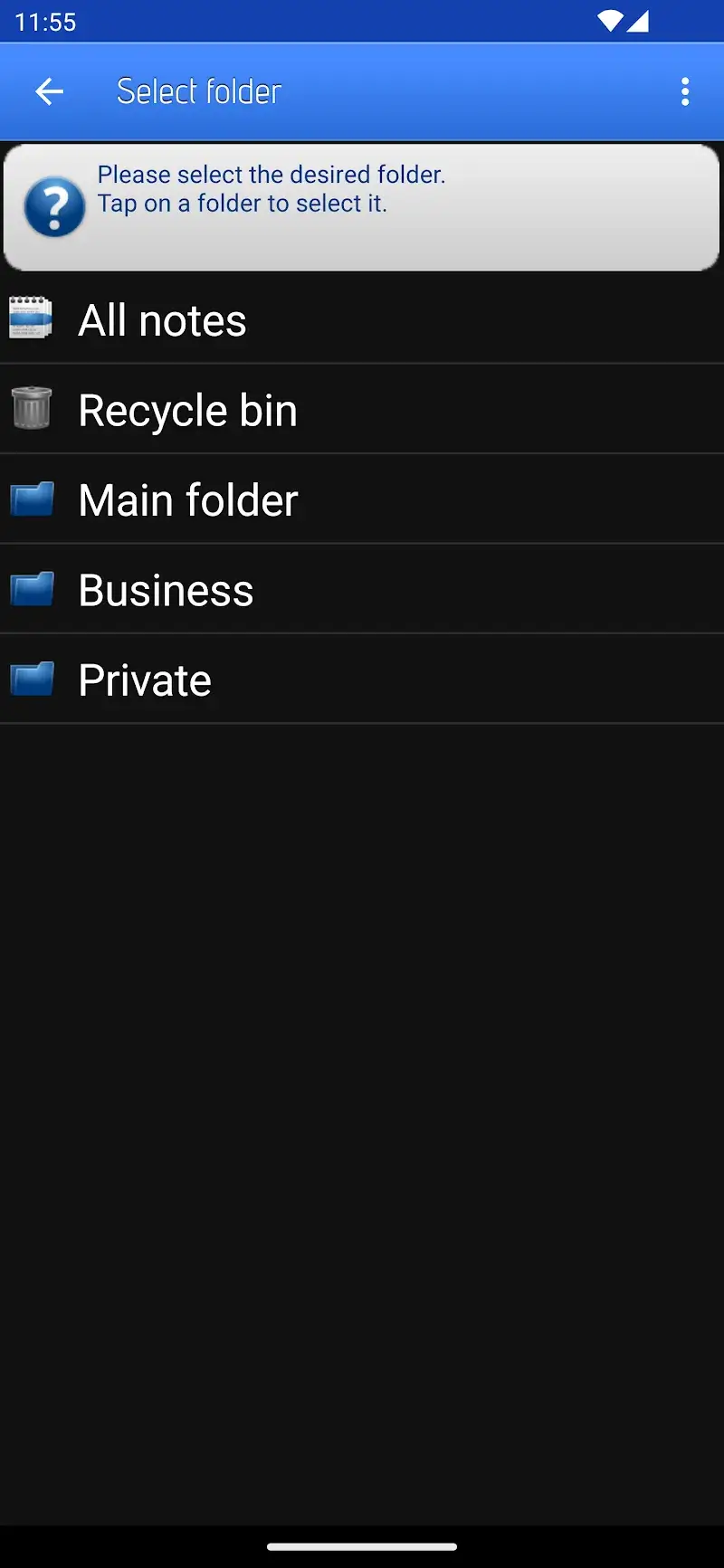Tap the Select folder title text
724x1568 pixels.
coord(197,90)
